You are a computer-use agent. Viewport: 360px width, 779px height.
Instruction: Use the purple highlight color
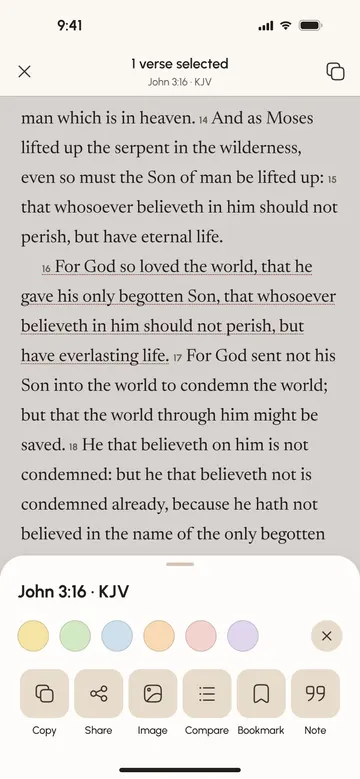pyautogui.click(x=243, y=635)
